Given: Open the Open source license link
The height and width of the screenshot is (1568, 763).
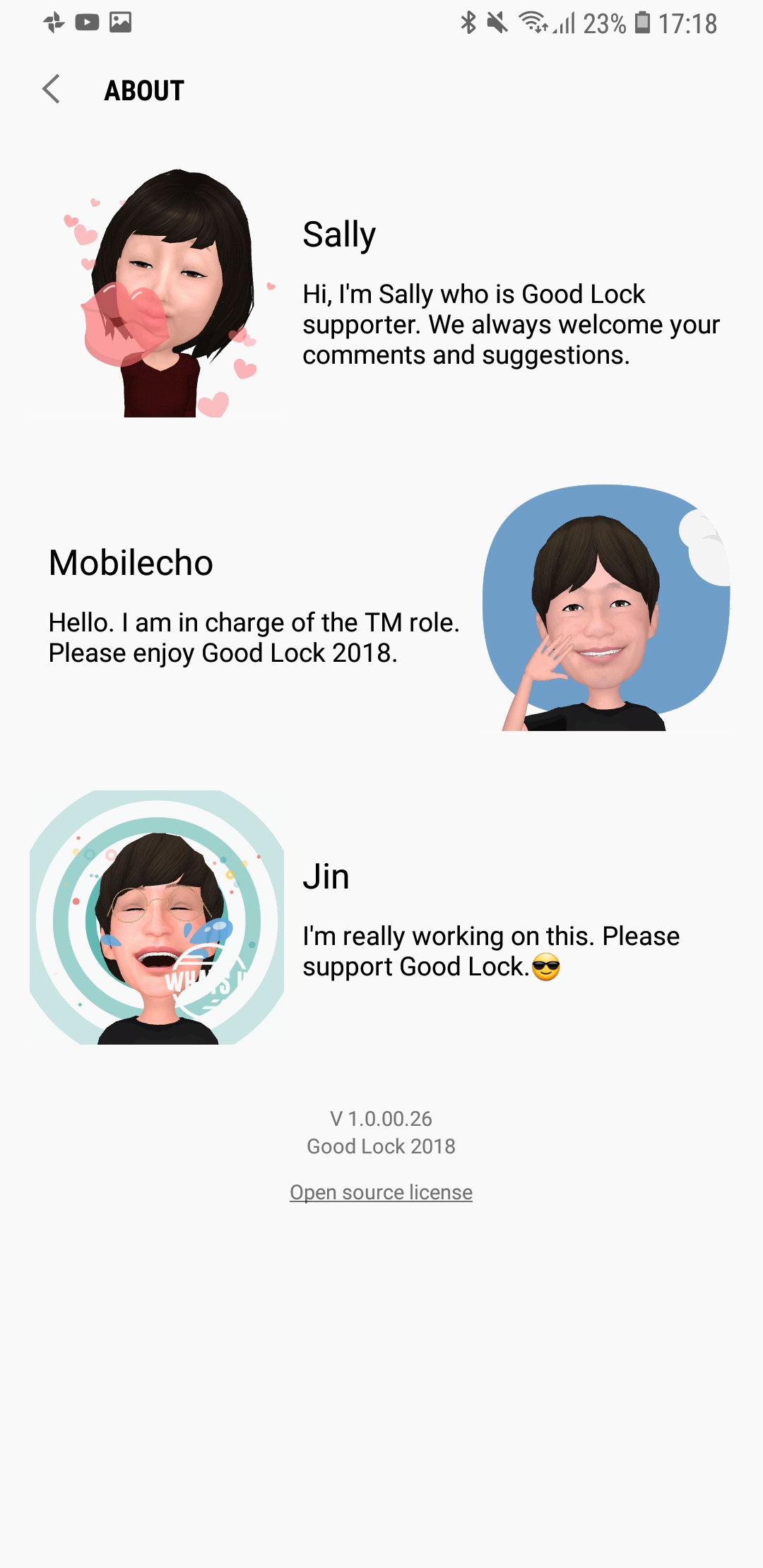Looking at the screenshot, I should pyautogui.click(x=381, y=1192).
